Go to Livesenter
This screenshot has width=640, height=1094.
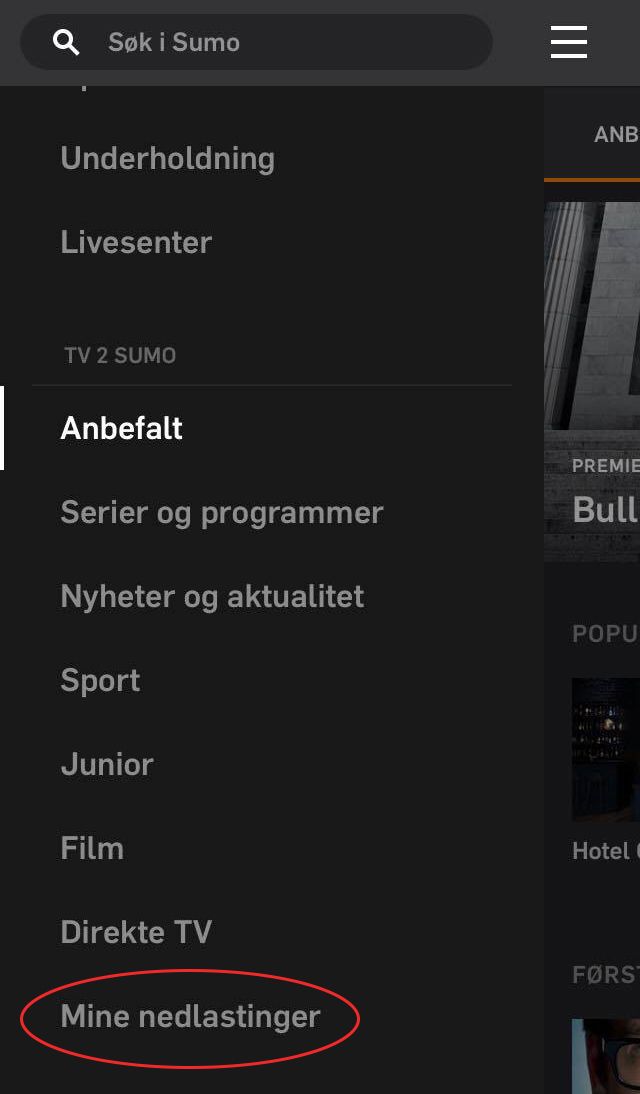pyautogui.click(x=136, y=242)
